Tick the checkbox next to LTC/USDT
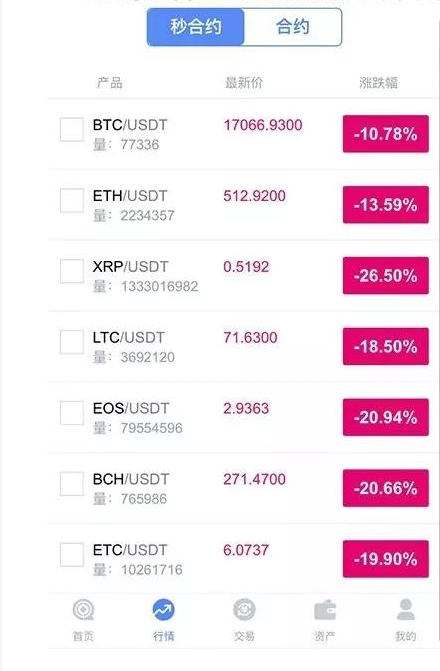This screenshot has width=440, height=671. [71, 341]
